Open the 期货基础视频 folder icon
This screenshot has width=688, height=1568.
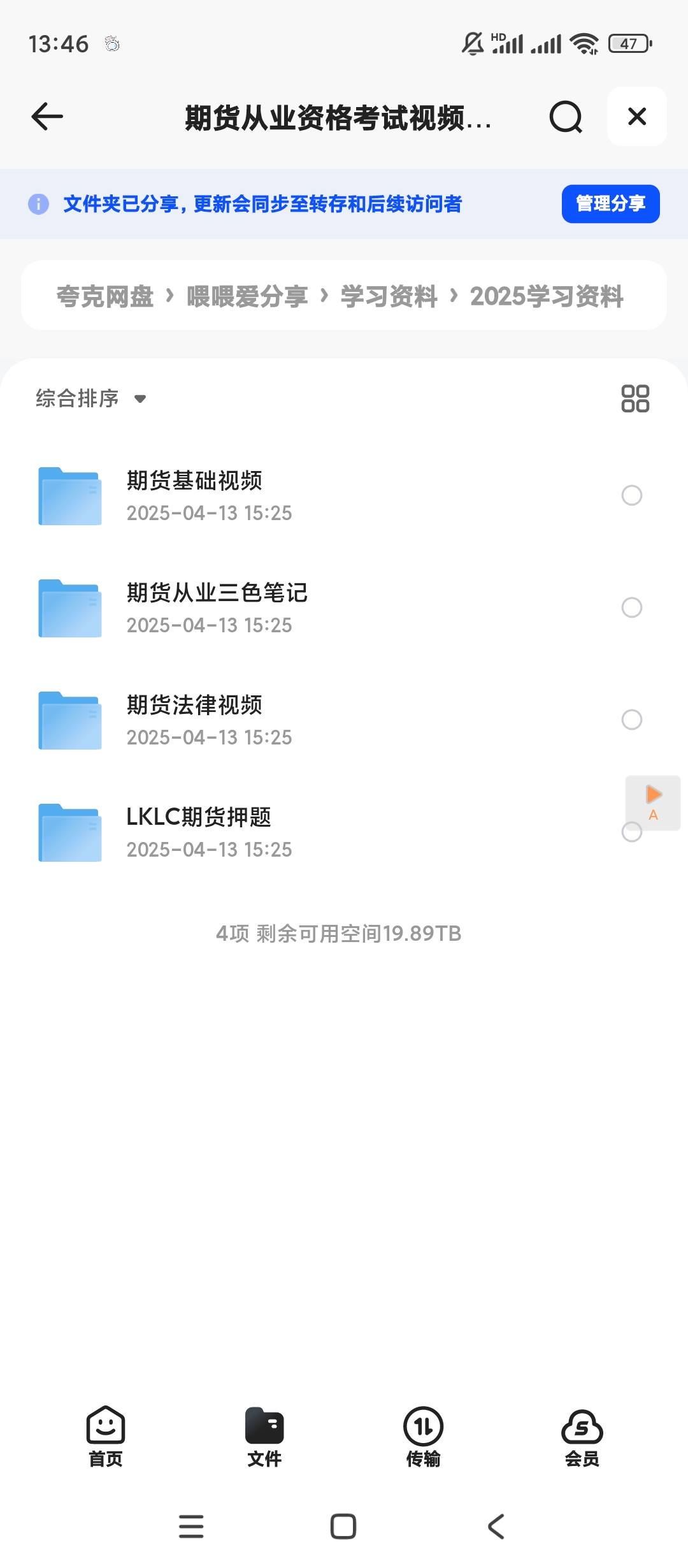(x=70, y=496)
